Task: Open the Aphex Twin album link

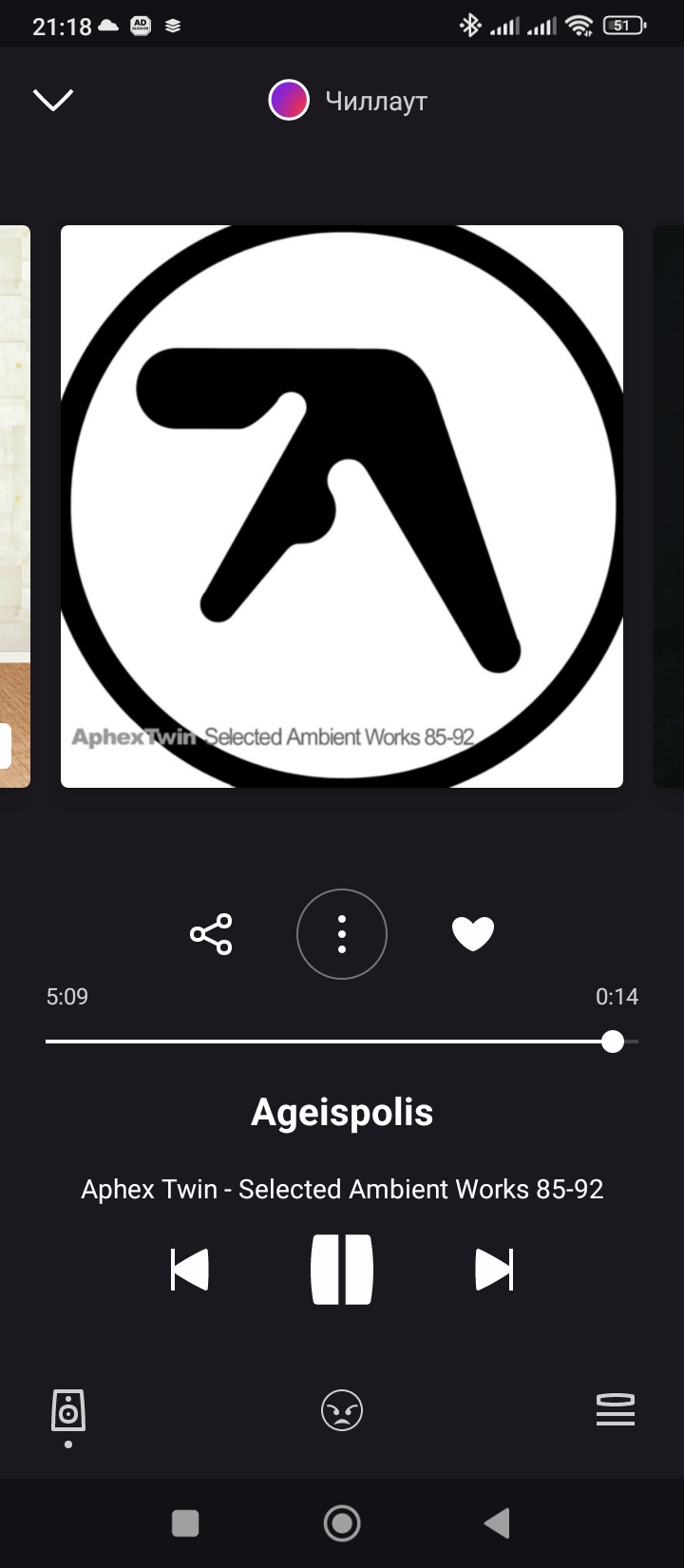Action: [342, 1190]
